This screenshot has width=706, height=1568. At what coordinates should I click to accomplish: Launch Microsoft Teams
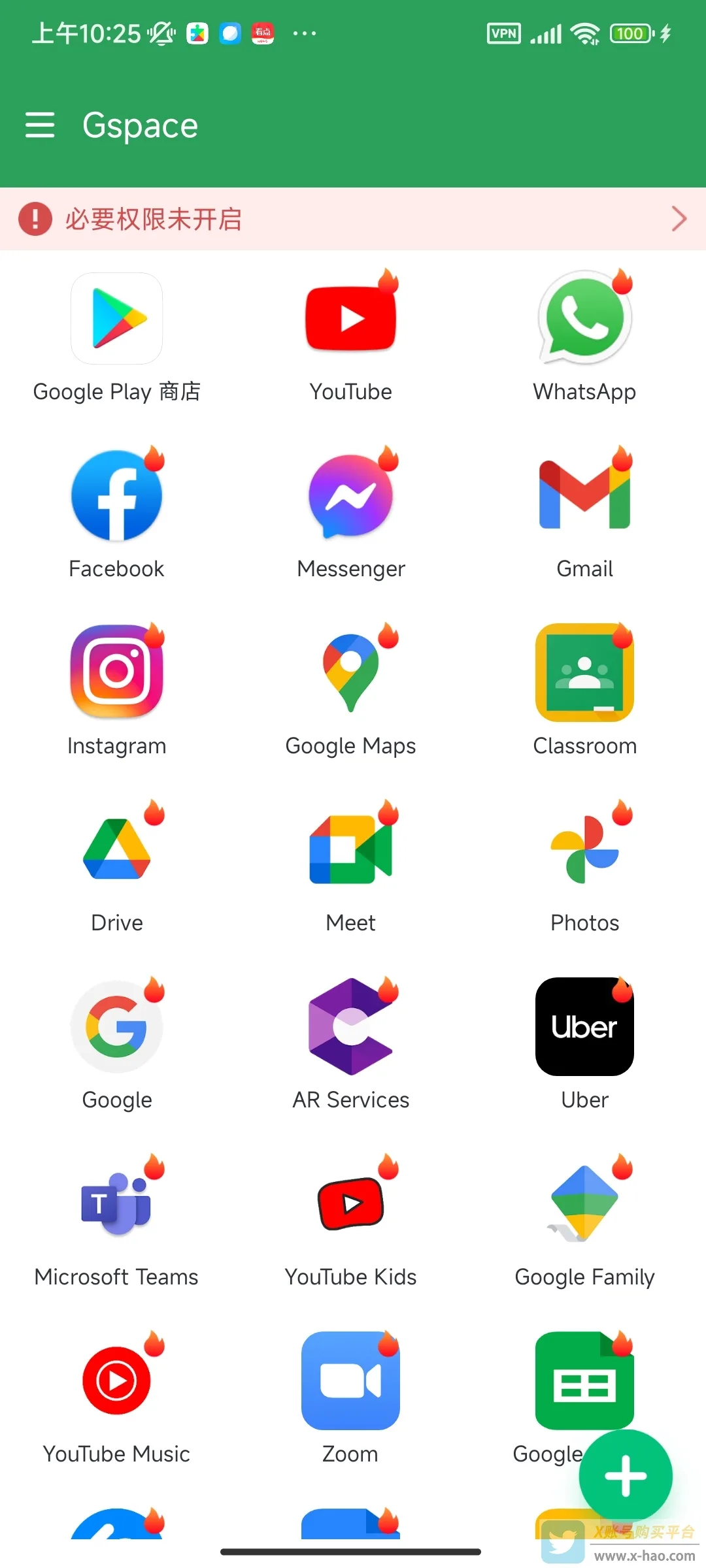(116, 1204)
